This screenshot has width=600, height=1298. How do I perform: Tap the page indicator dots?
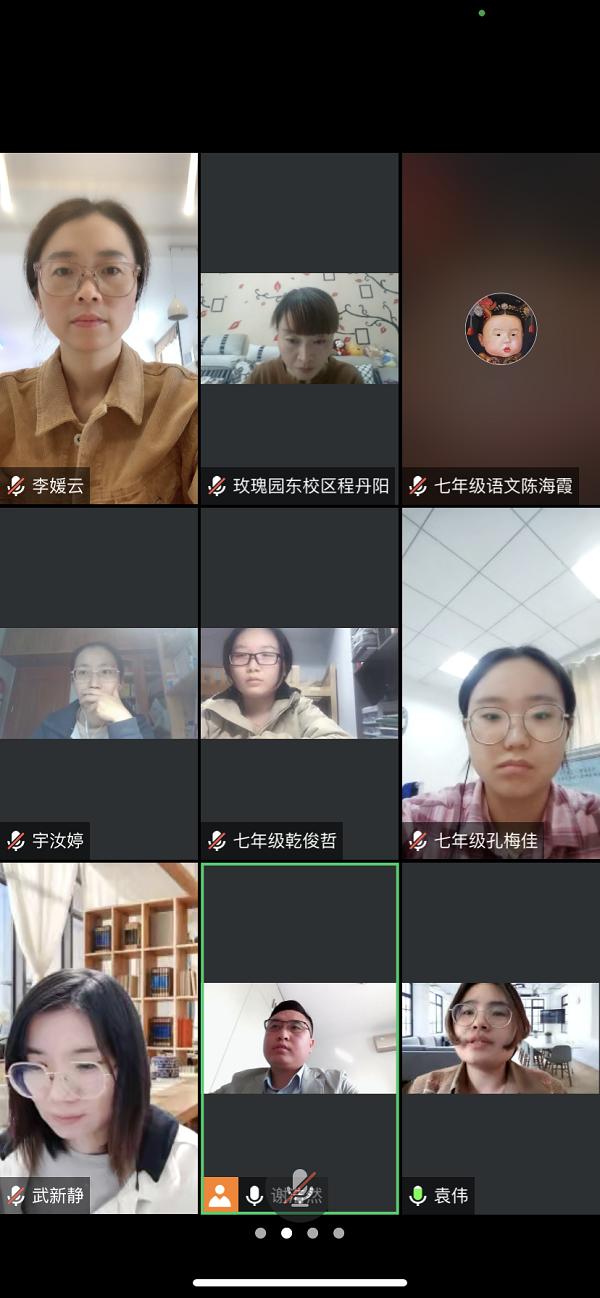pyautogui.click(x=299, y=1233)
